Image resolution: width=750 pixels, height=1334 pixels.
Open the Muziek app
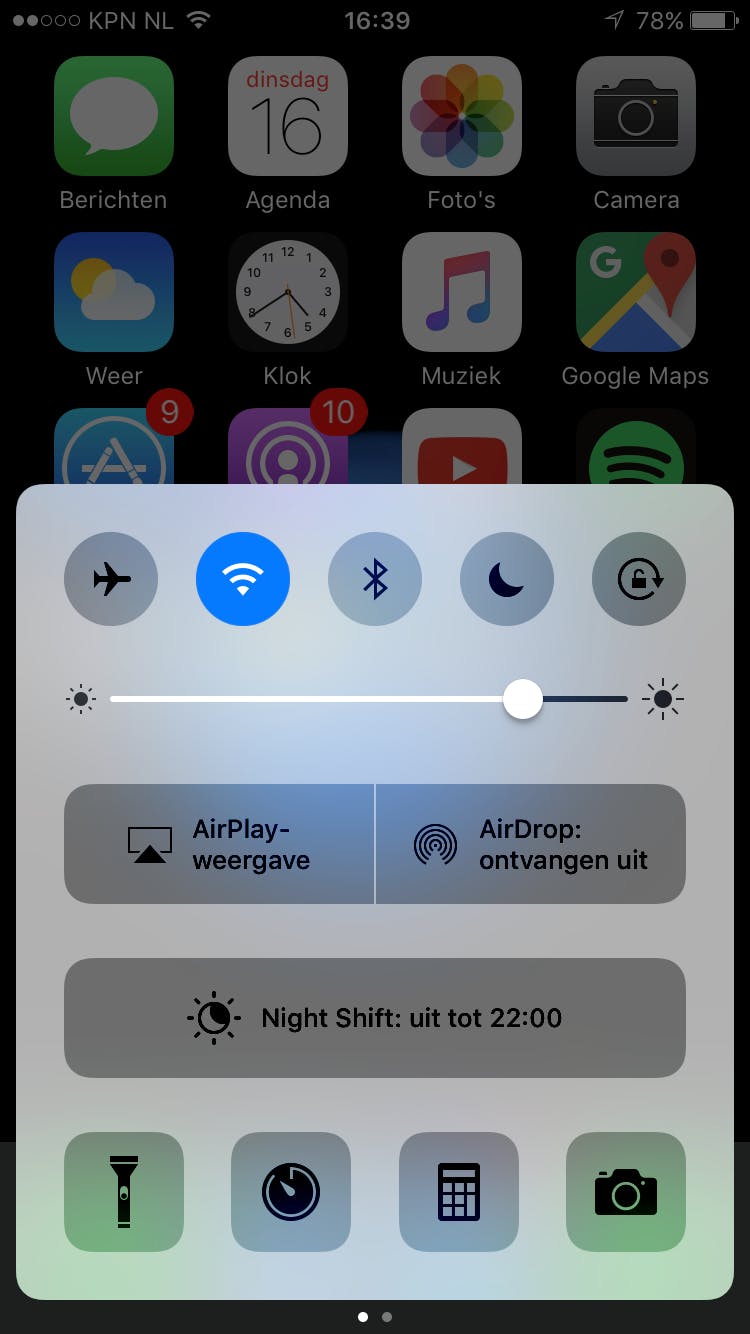462,292
